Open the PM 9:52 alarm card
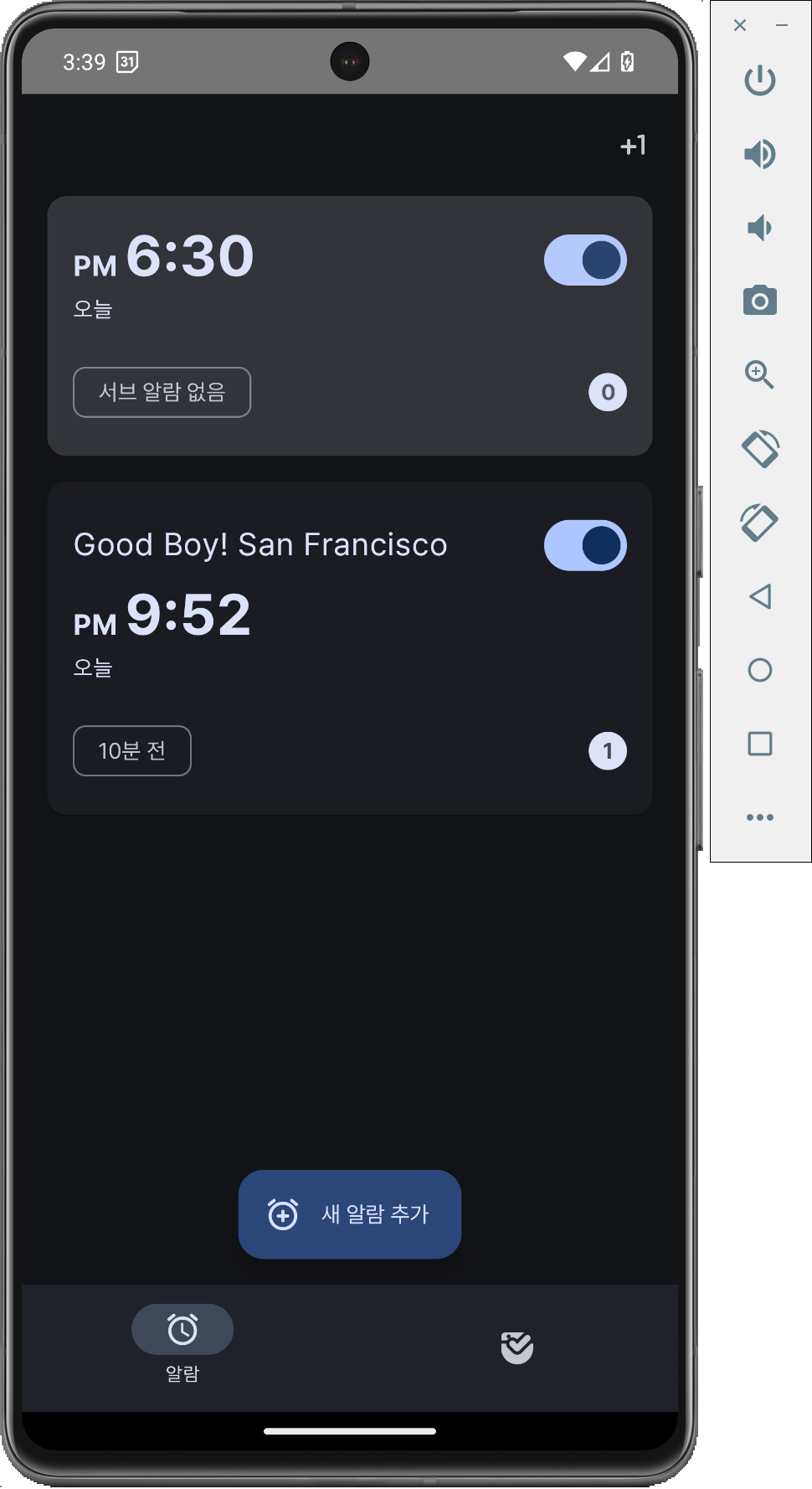The height and width of the screenshot is (1489, 812). pyautogui.click(x=349, y=647)
